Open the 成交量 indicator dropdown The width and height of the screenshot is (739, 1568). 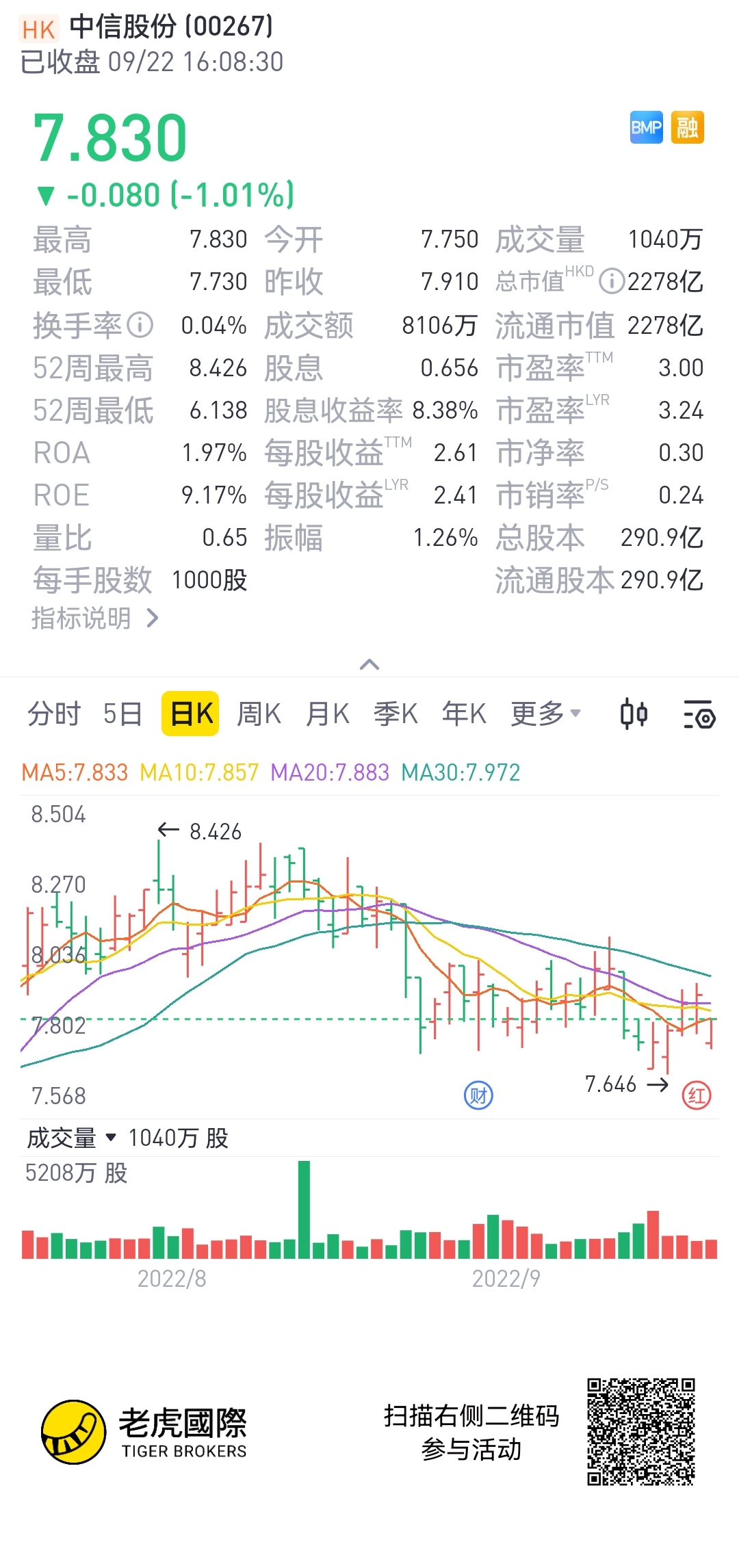point(72,1138)
